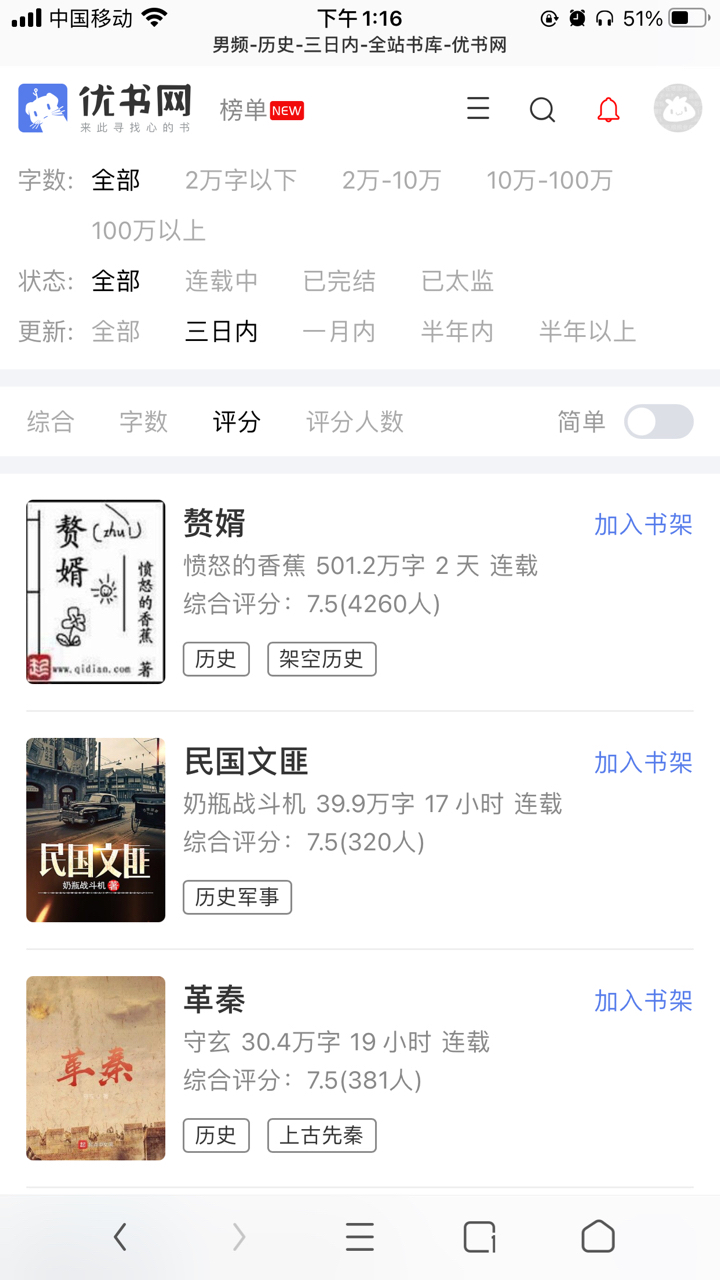720x1280 pixels.
Task: Filter status to 连载中
Action: click(x=221, y=281)
